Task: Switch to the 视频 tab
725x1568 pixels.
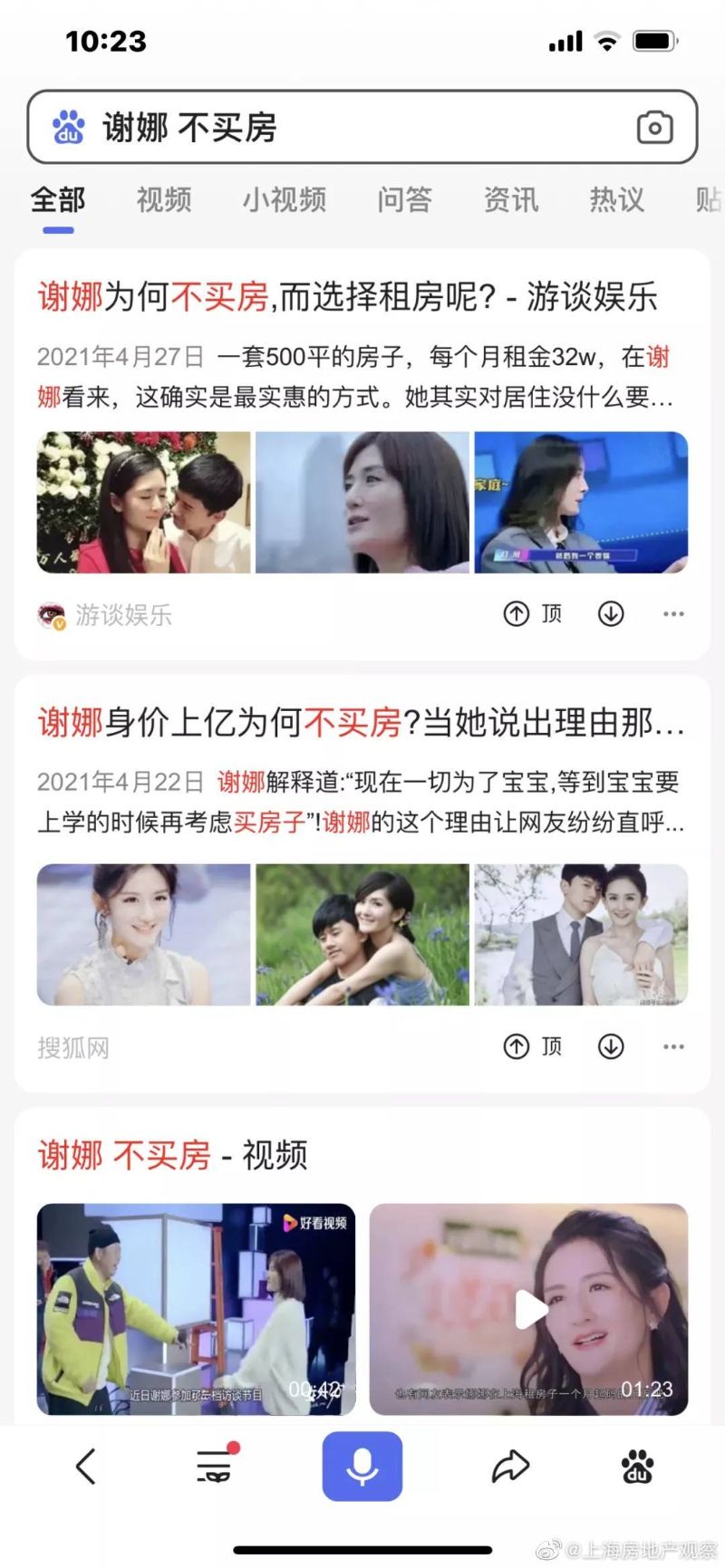Action: [x=164, y=200]
